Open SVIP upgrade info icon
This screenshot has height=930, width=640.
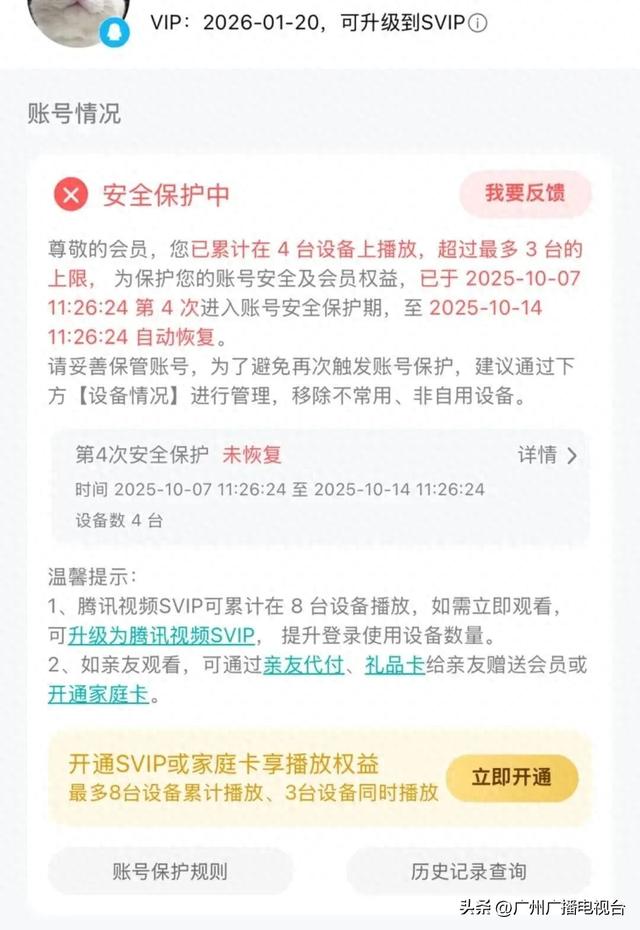(x=478, y=23)
